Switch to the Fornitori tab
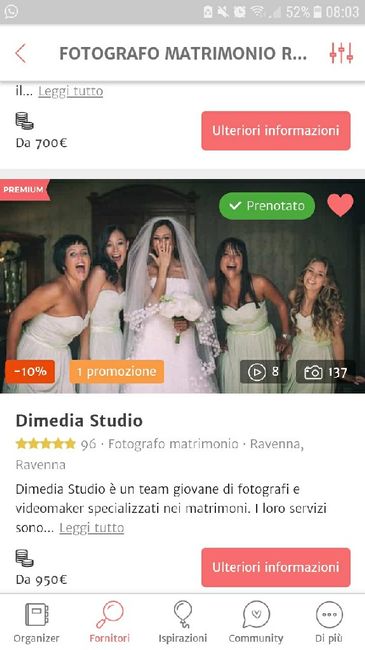The width and height of the screenshot is (365, 650). 110,622
